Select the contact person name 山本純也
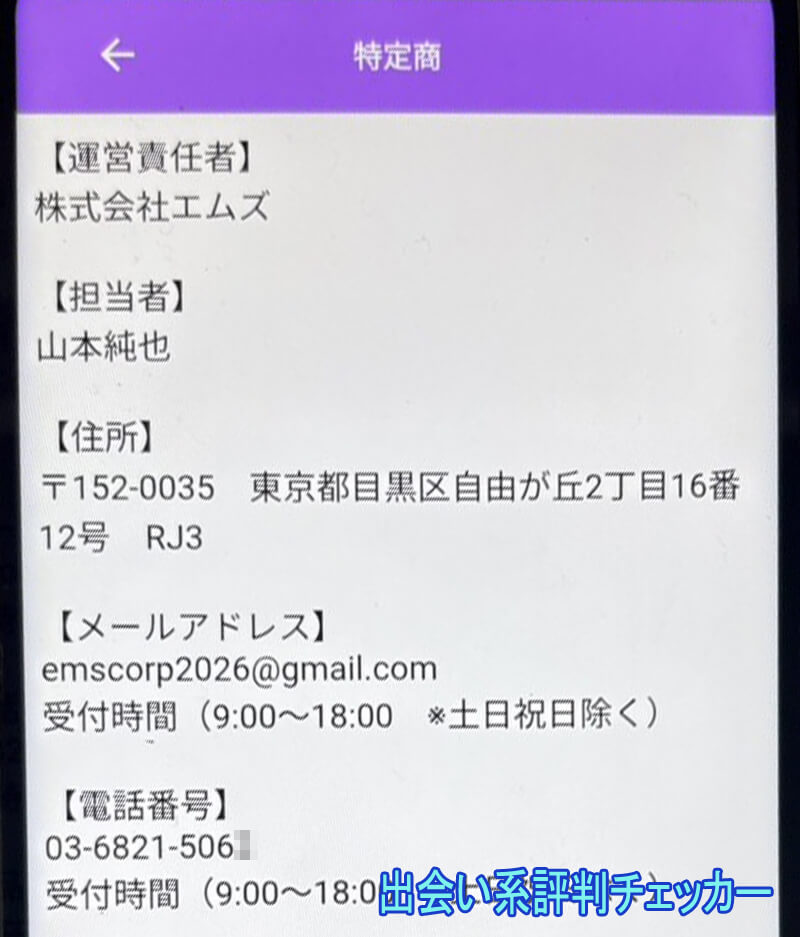This screenshot has height=937, width=800. pos(104,355)
